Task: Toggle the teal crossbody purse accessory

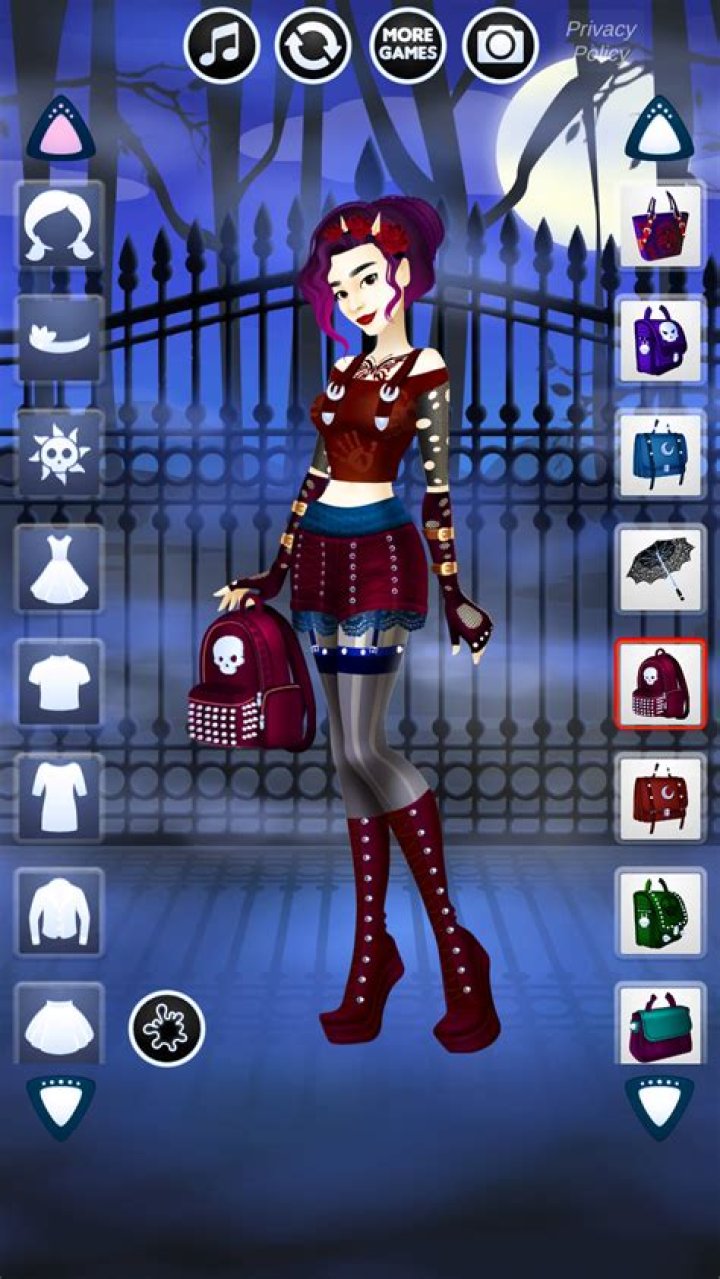Action: click(x=658, y=1025)
